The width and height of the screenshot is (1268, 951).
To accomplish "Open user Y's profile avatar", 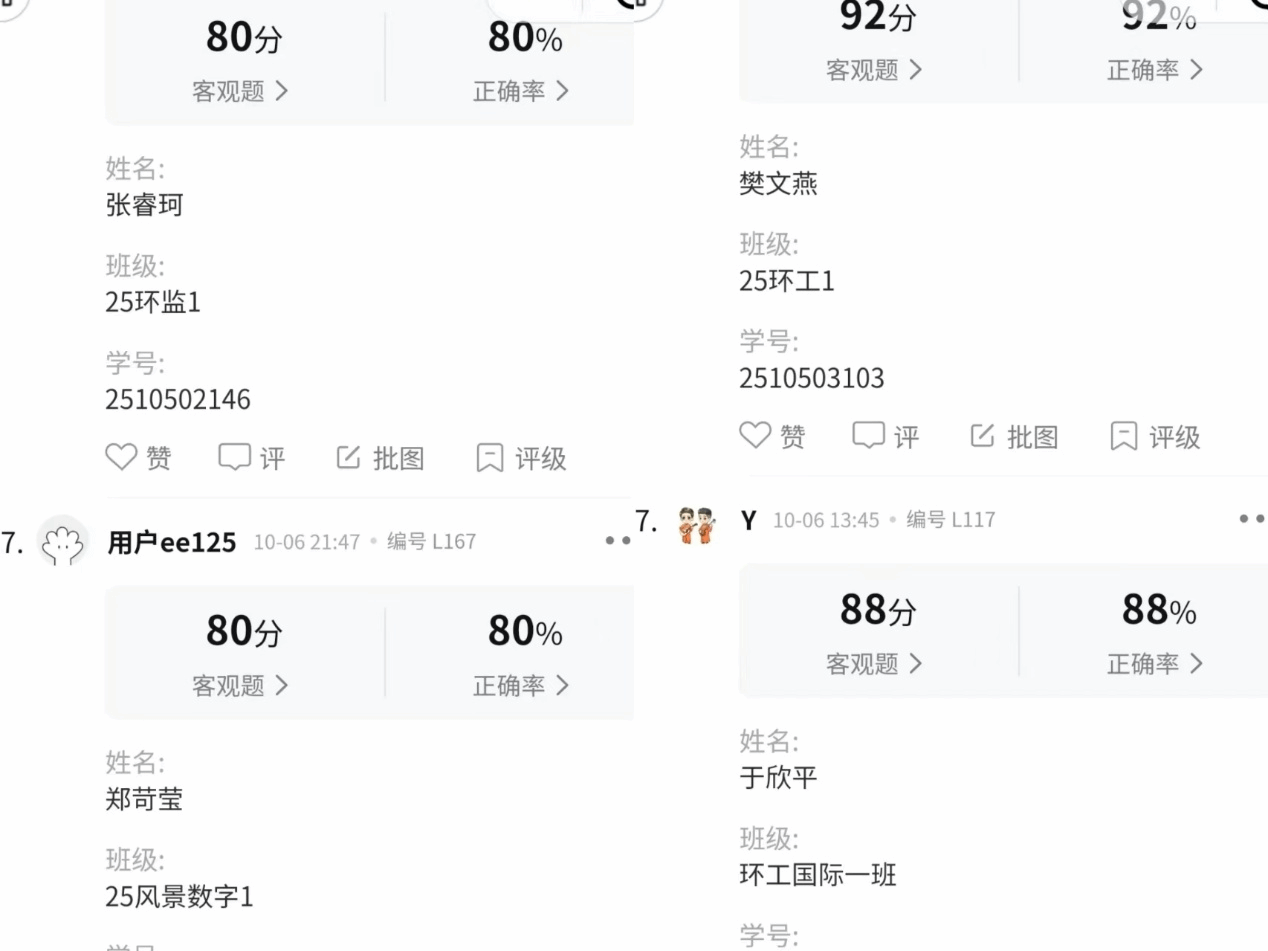I will coord(697,522).
